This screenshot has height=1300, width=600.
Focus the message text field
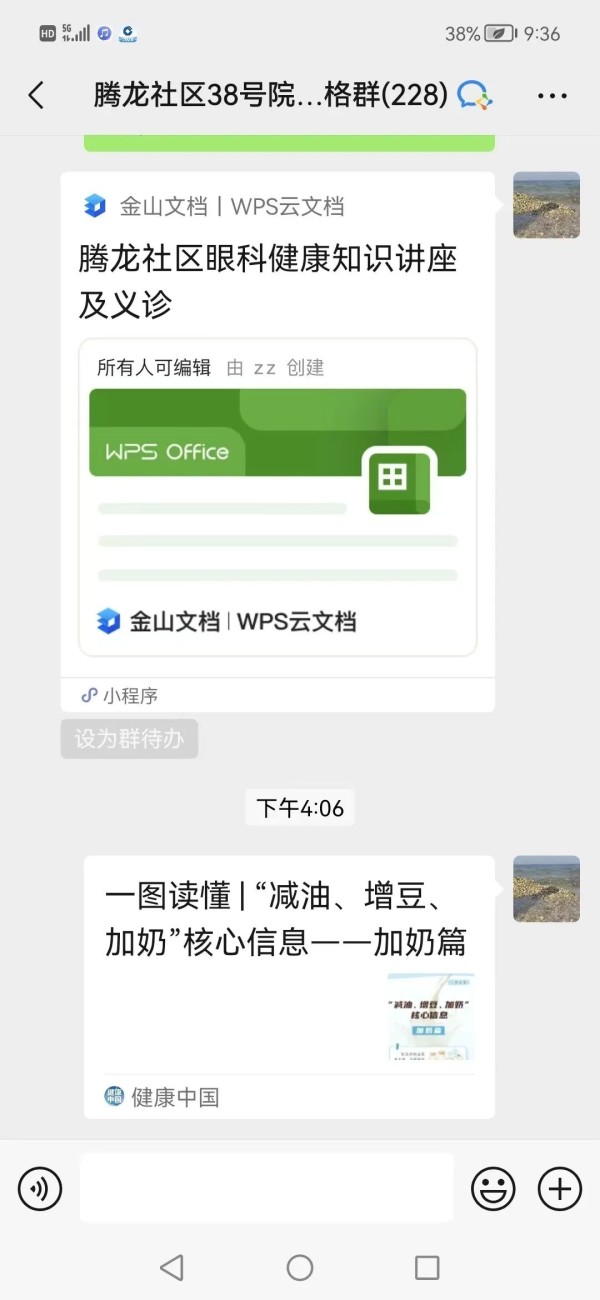click(x=266, y=1188)
